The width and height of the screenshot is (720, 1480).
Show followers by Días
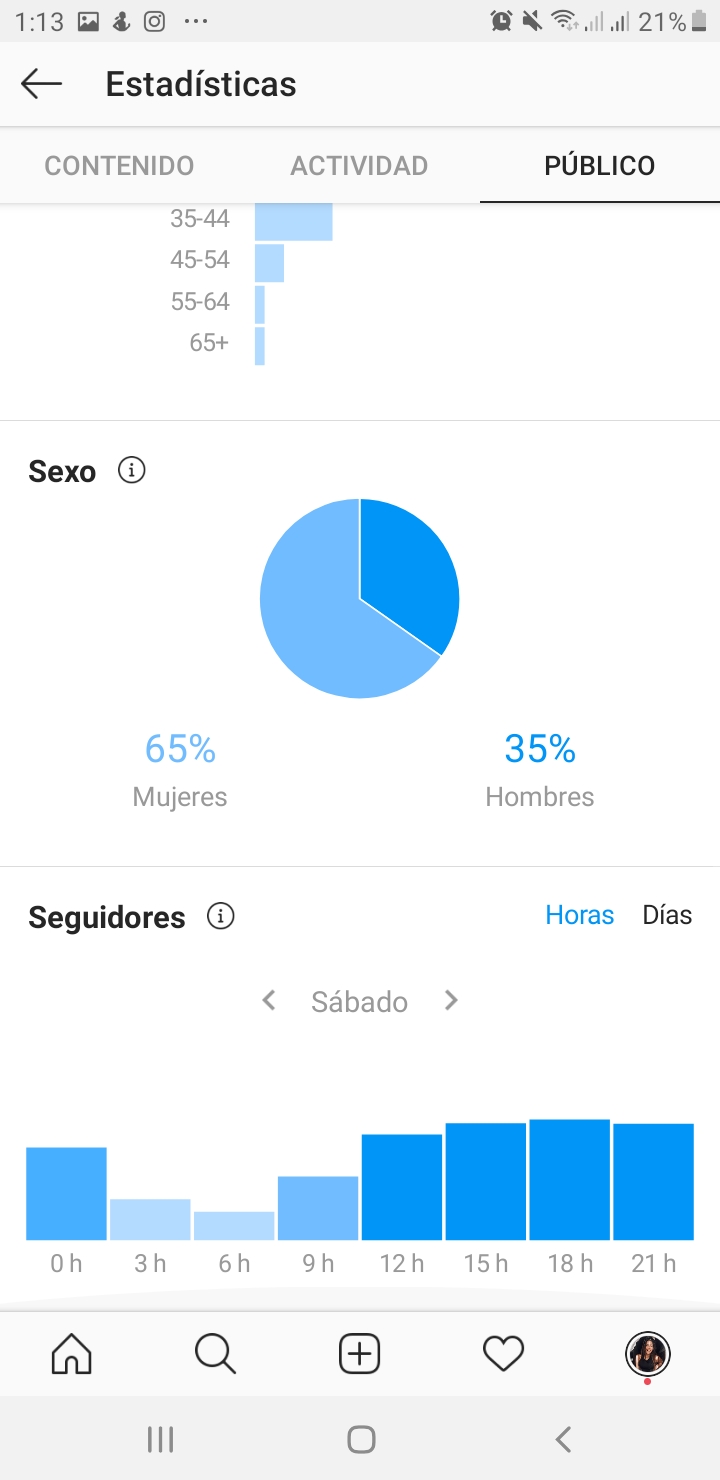point(667,915)
